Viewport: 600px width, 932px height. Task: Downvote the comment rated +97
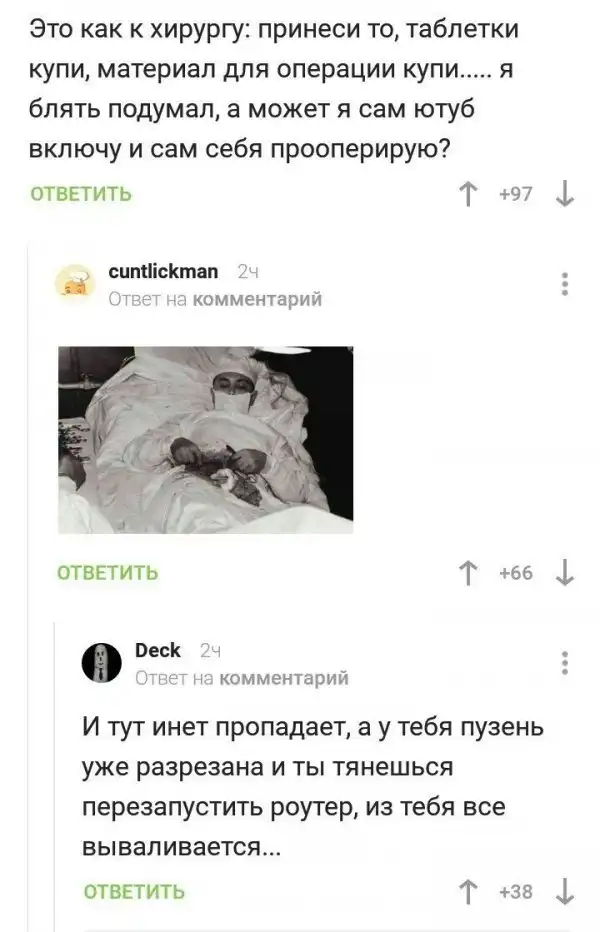(x=564, y=193)
